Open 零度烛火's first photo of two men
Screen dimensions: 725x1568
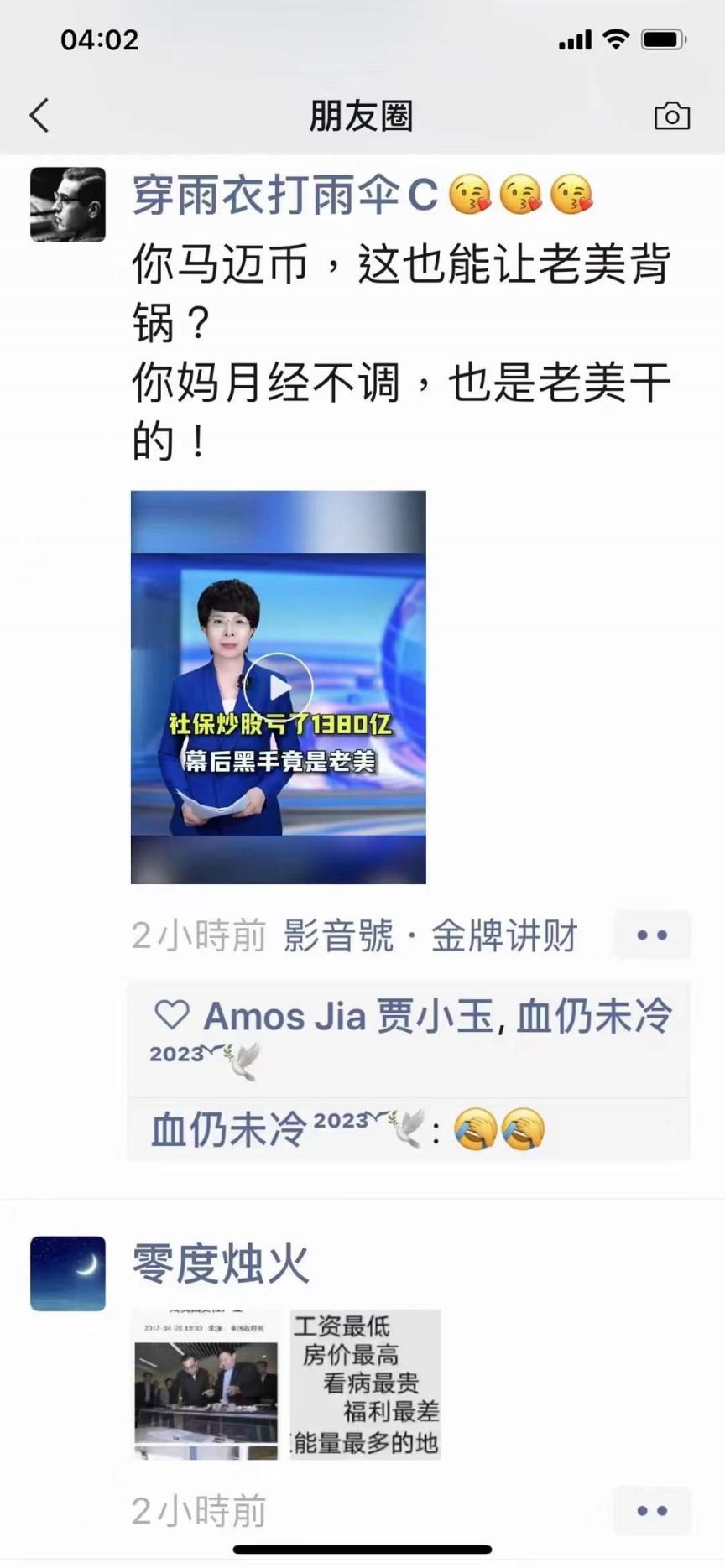[x=206, y=1384]
